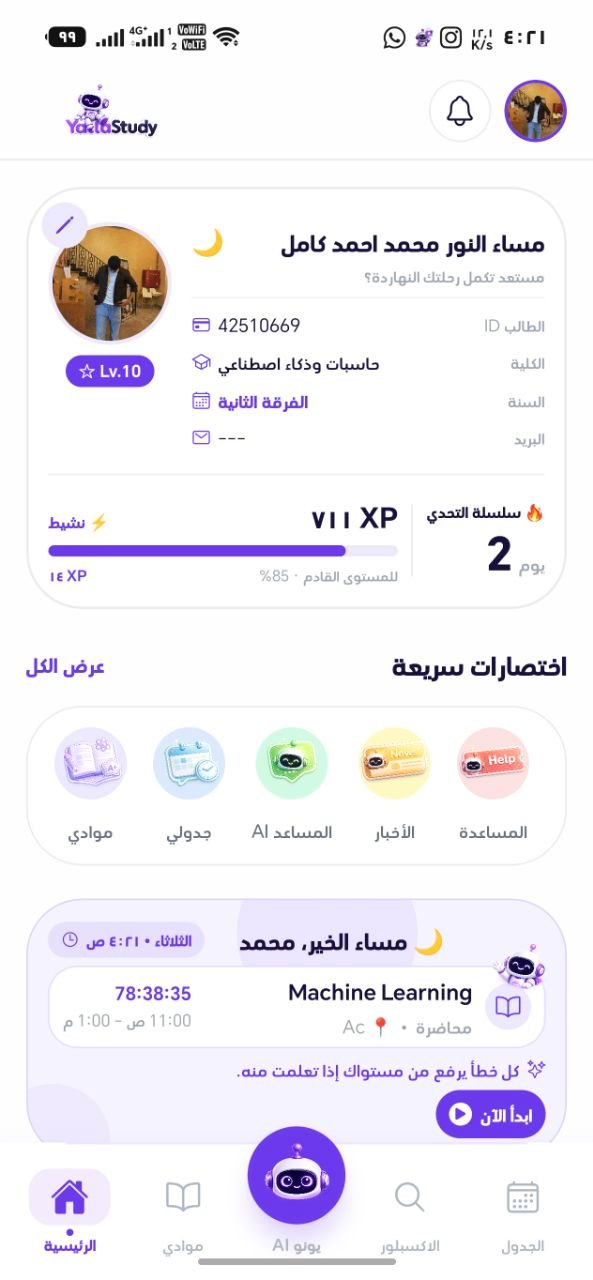
Task: Open the المساعدة help shortcut
Action: pos(493,784)
